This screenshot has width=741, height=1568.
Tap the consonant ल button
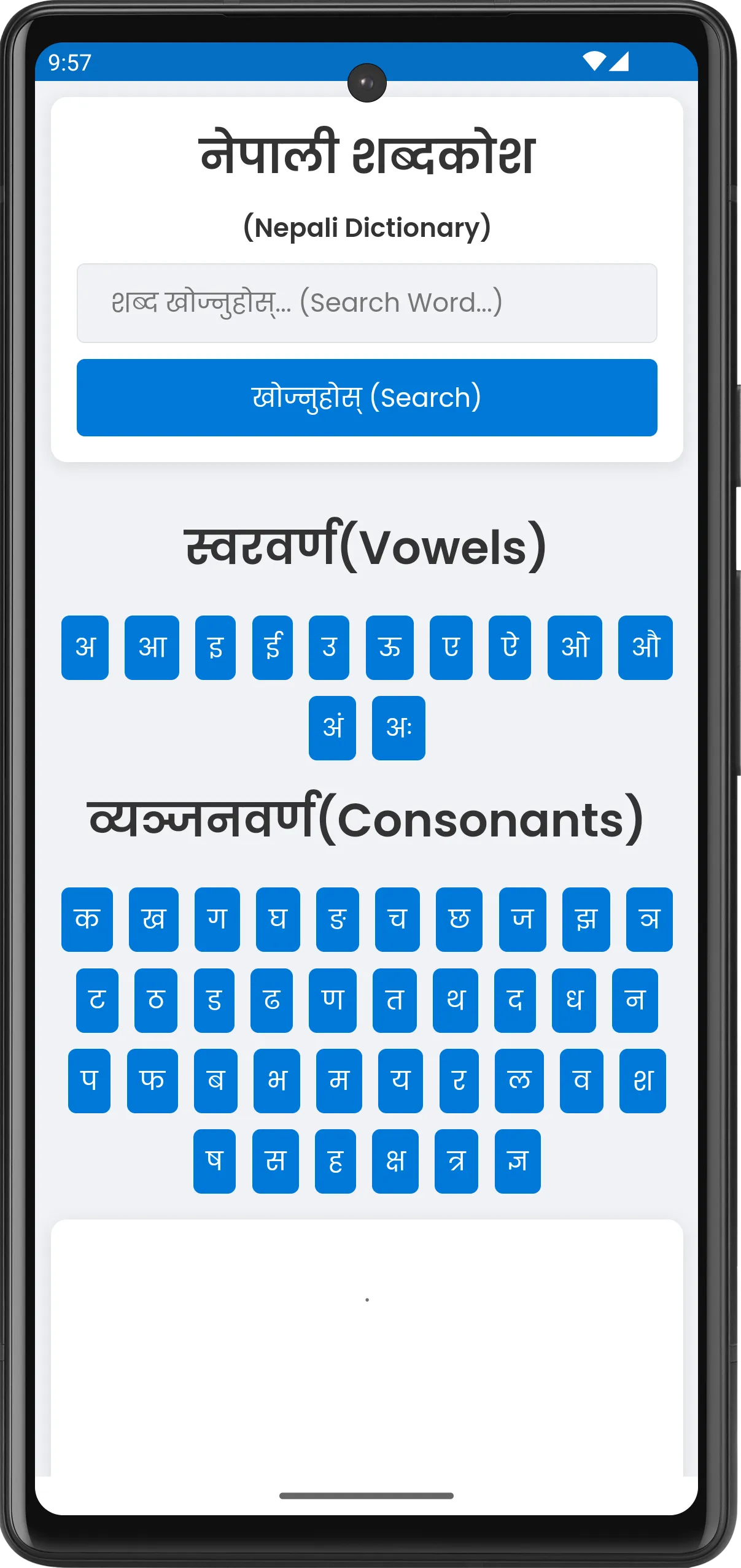pos(519,1081)
